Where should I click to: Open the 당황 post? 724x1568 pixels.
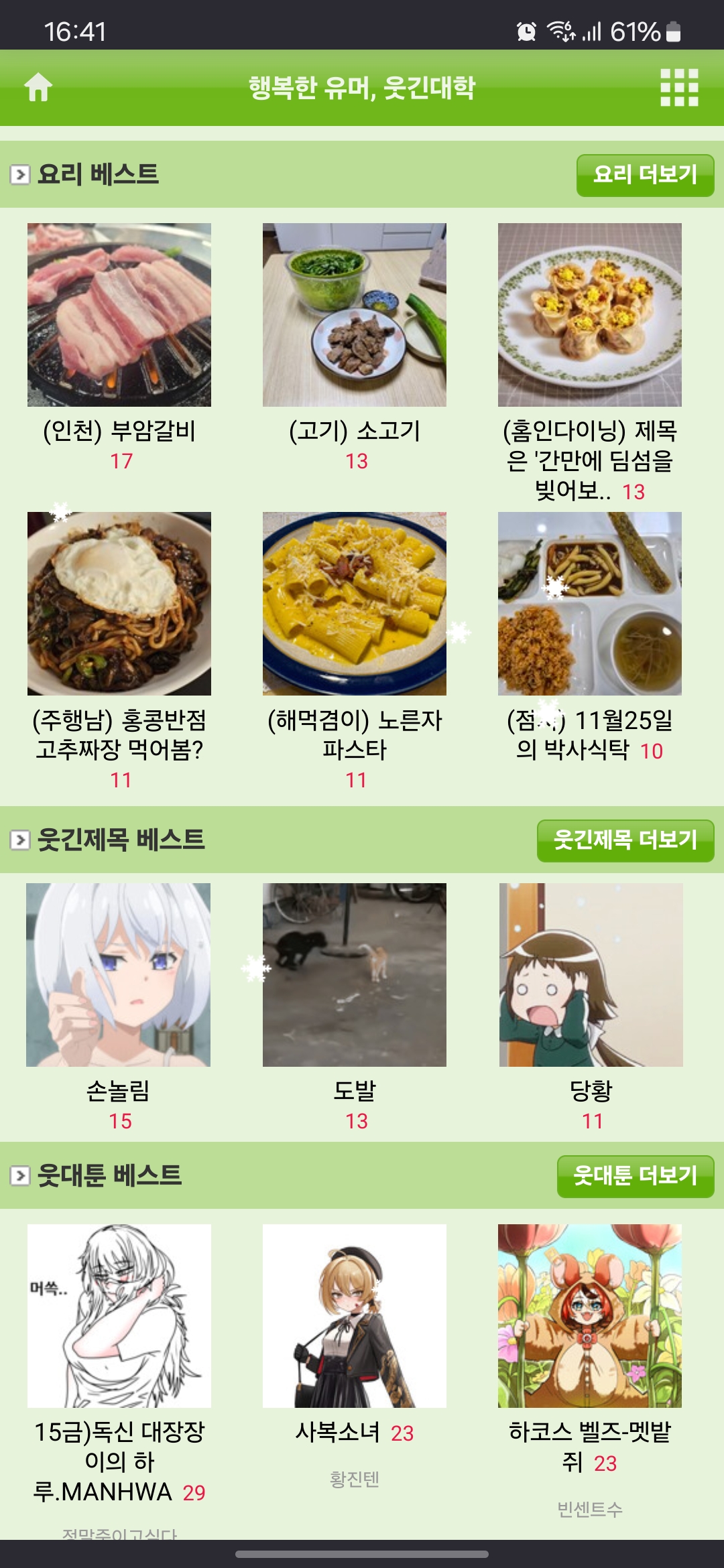[x=591, y=975]
